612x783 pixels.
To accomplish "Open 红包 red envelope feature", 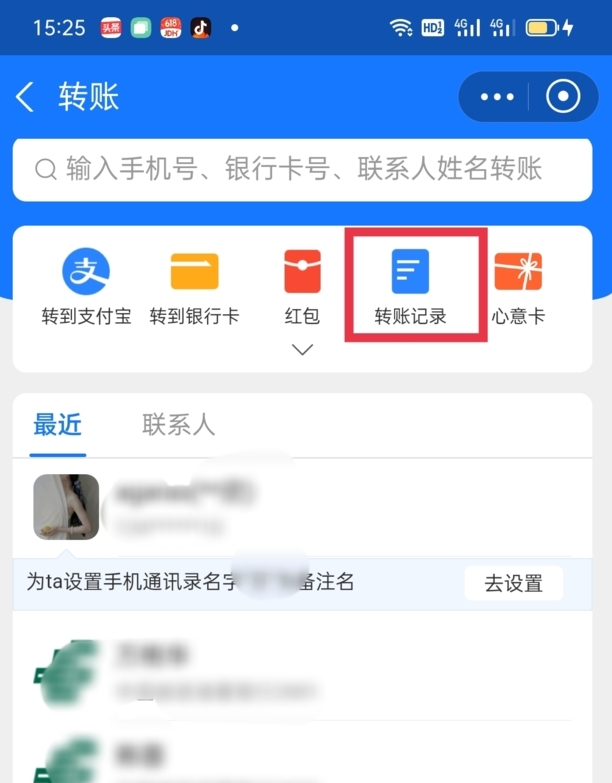I will coord(302,286).
